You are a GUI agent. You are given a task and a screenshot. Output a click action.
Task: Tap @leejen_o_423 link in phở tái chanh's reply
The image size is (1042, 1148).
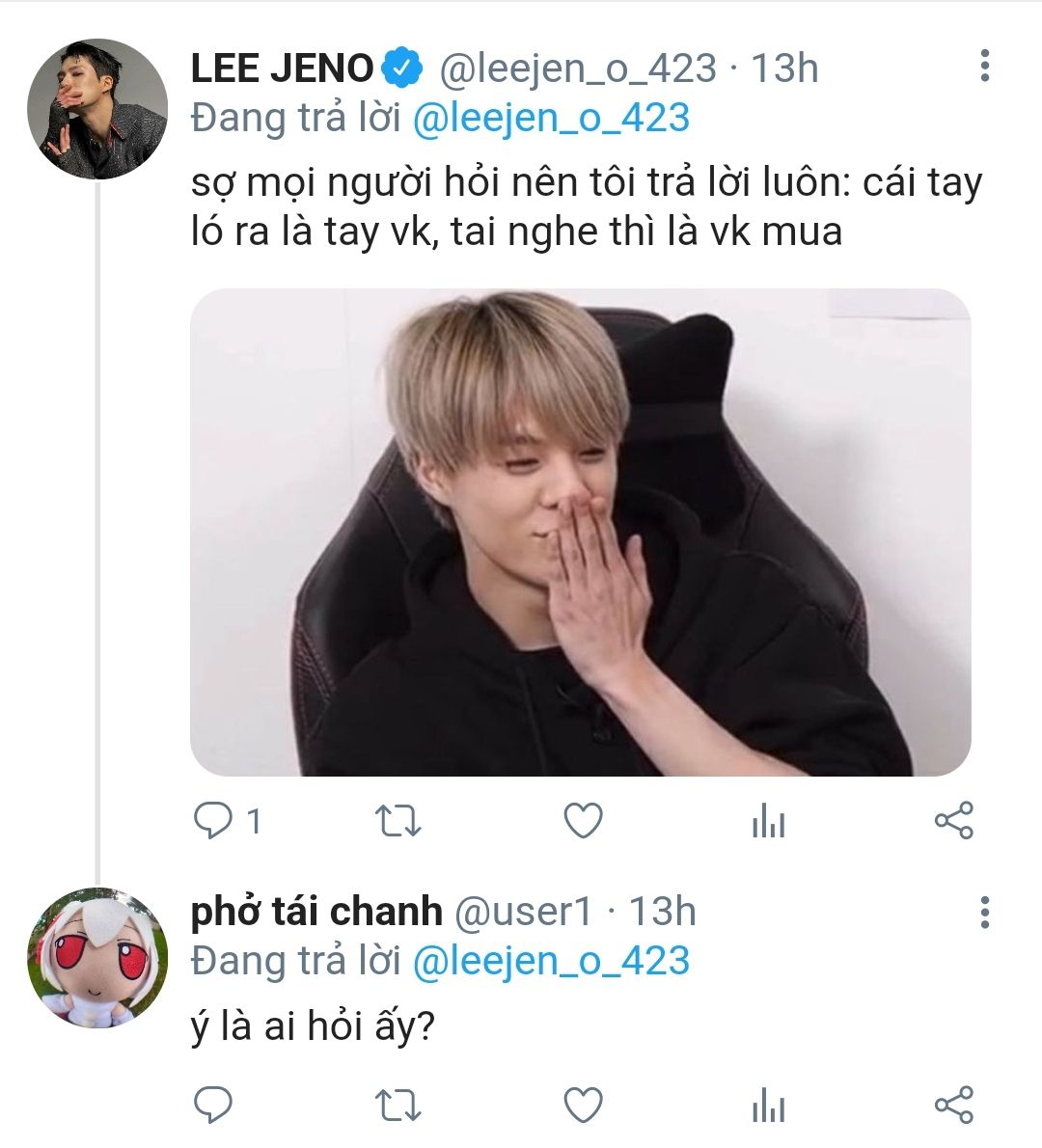[x=551, y=961]
